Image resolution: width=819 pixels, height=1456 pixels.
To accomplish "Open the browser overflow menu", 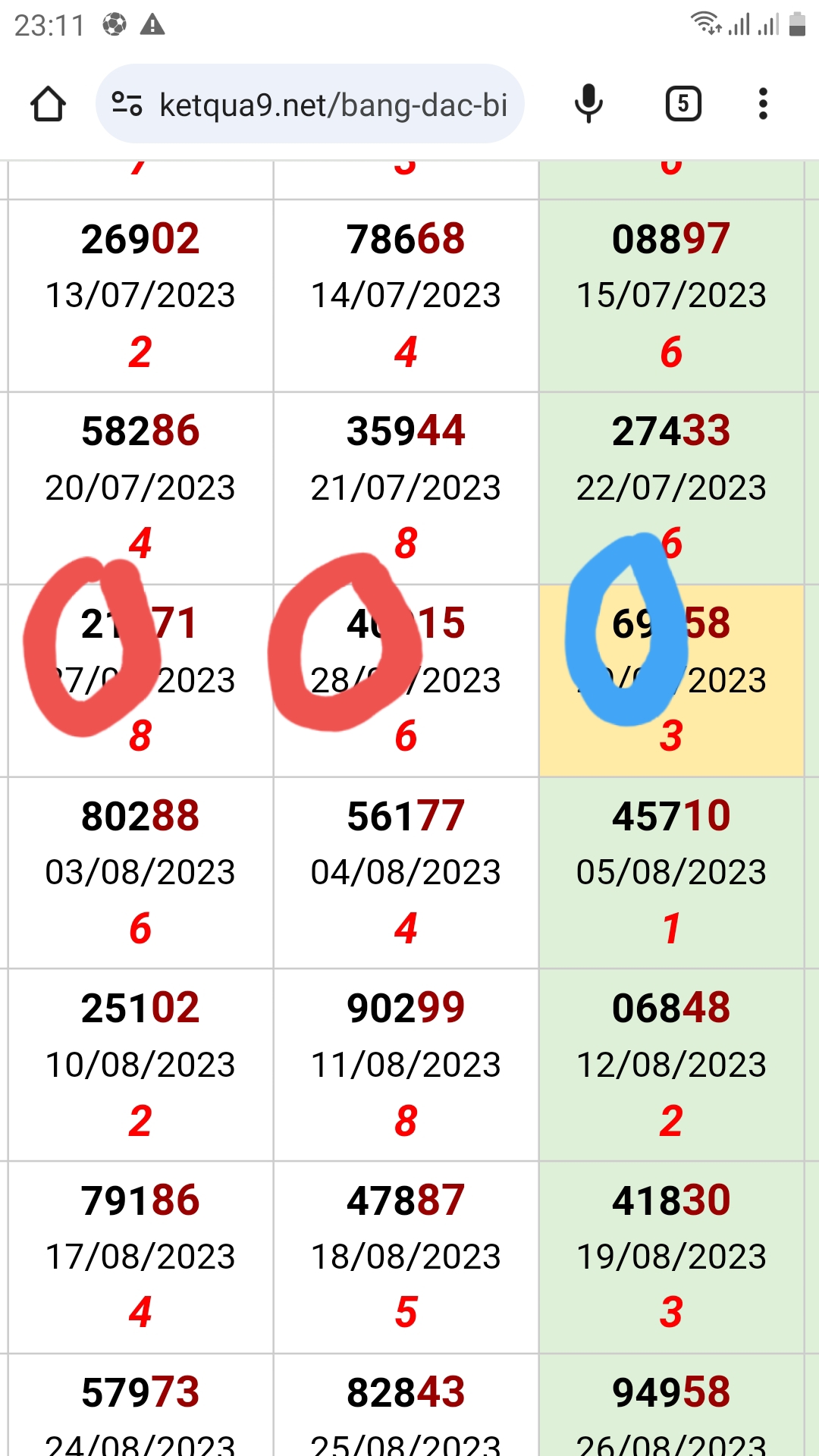I will click(x=763, y=104).
